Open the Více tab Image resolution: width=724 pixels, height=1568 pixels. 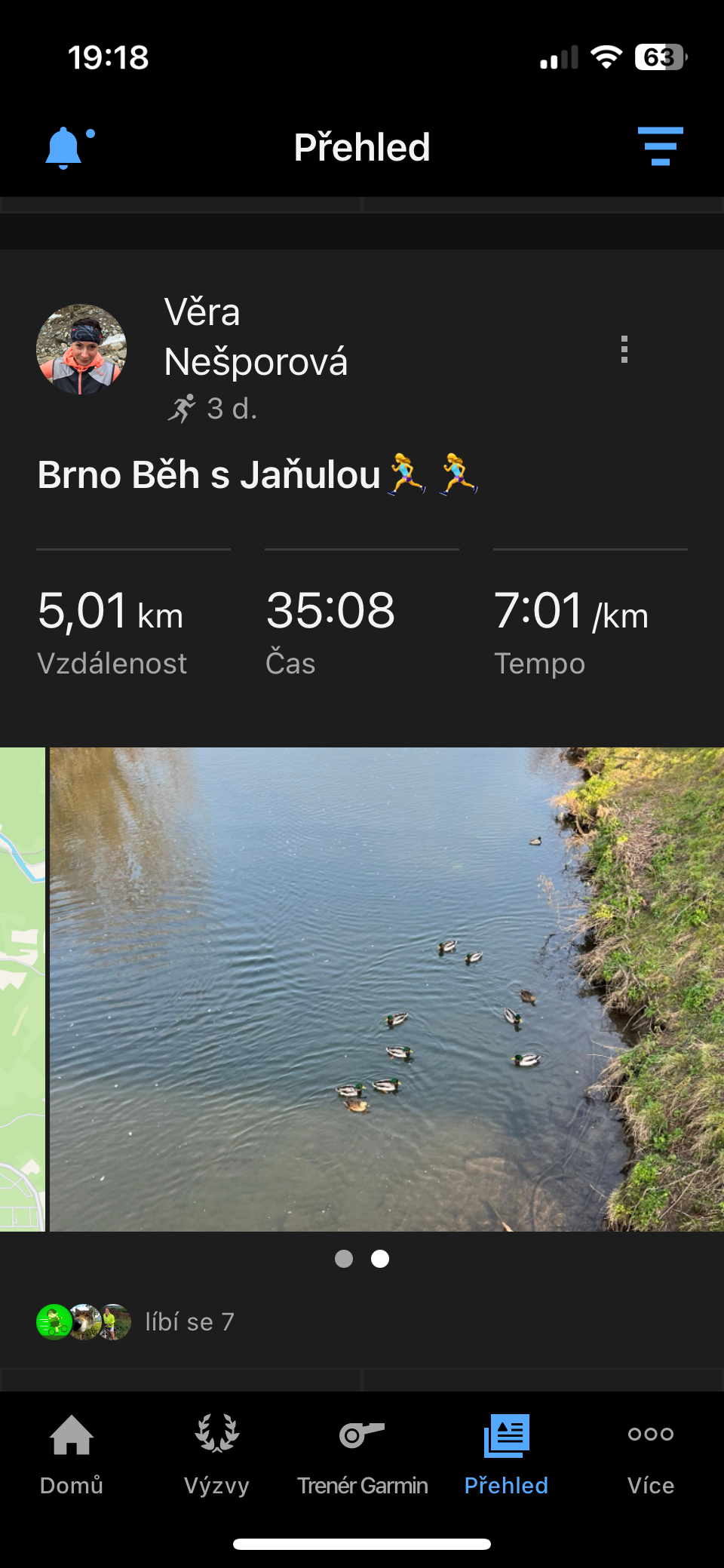point(651,1455)
